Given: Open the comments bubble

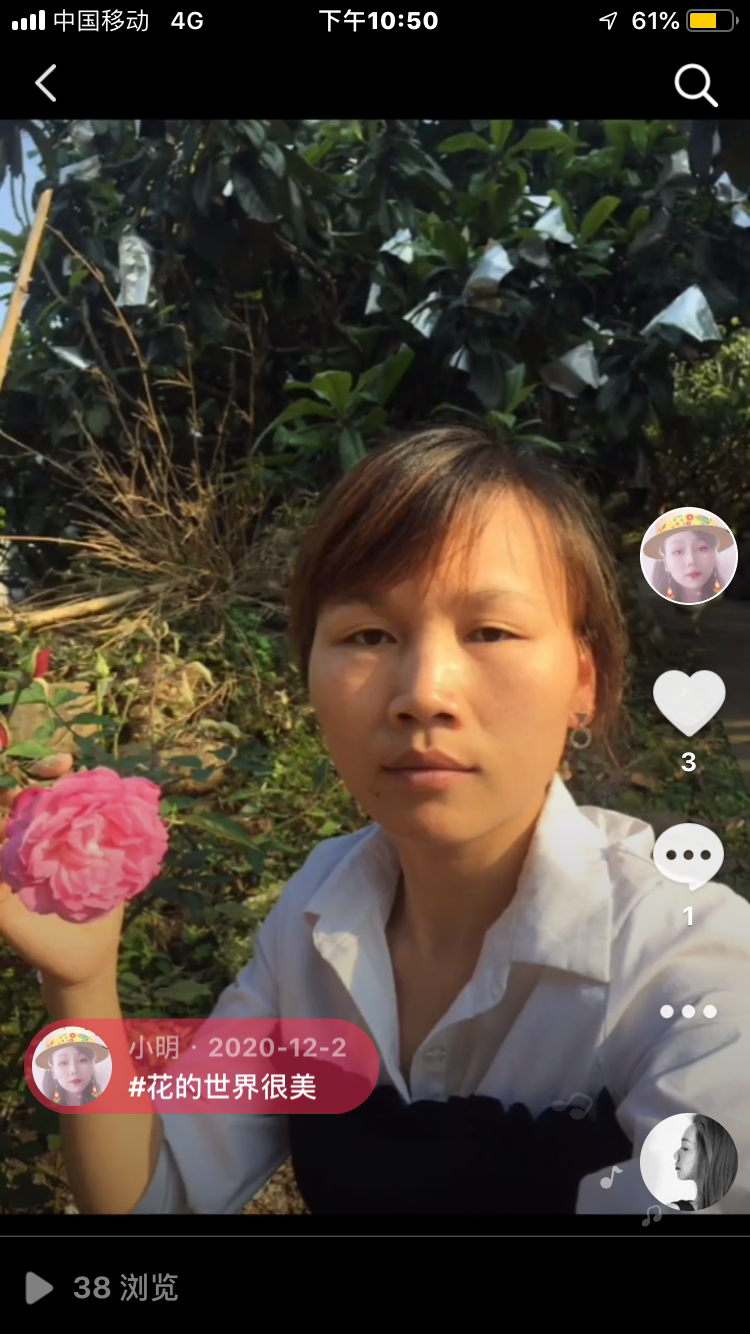Looking at the screenshot, I should click(688, 856).
